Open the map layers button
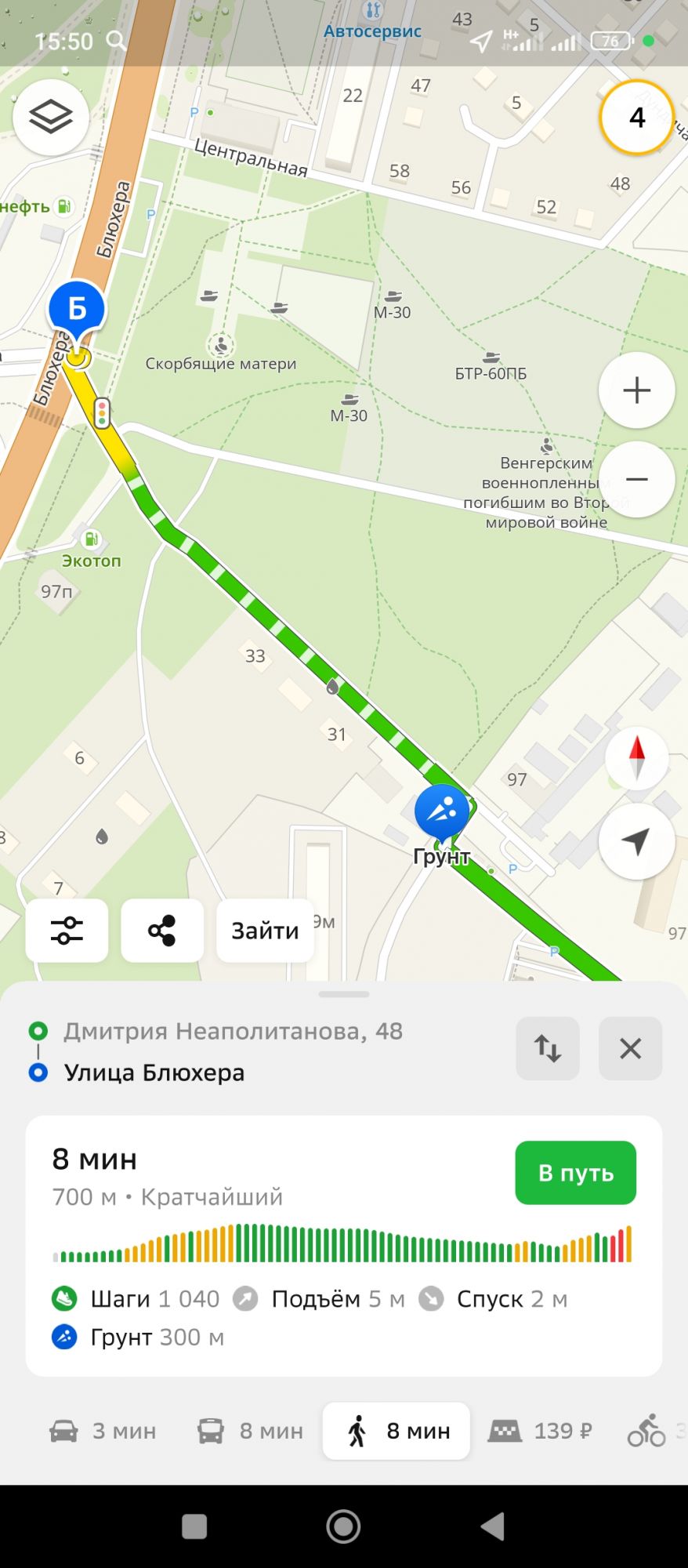Viewport: 688px width, 1568px height. point(51,118)
